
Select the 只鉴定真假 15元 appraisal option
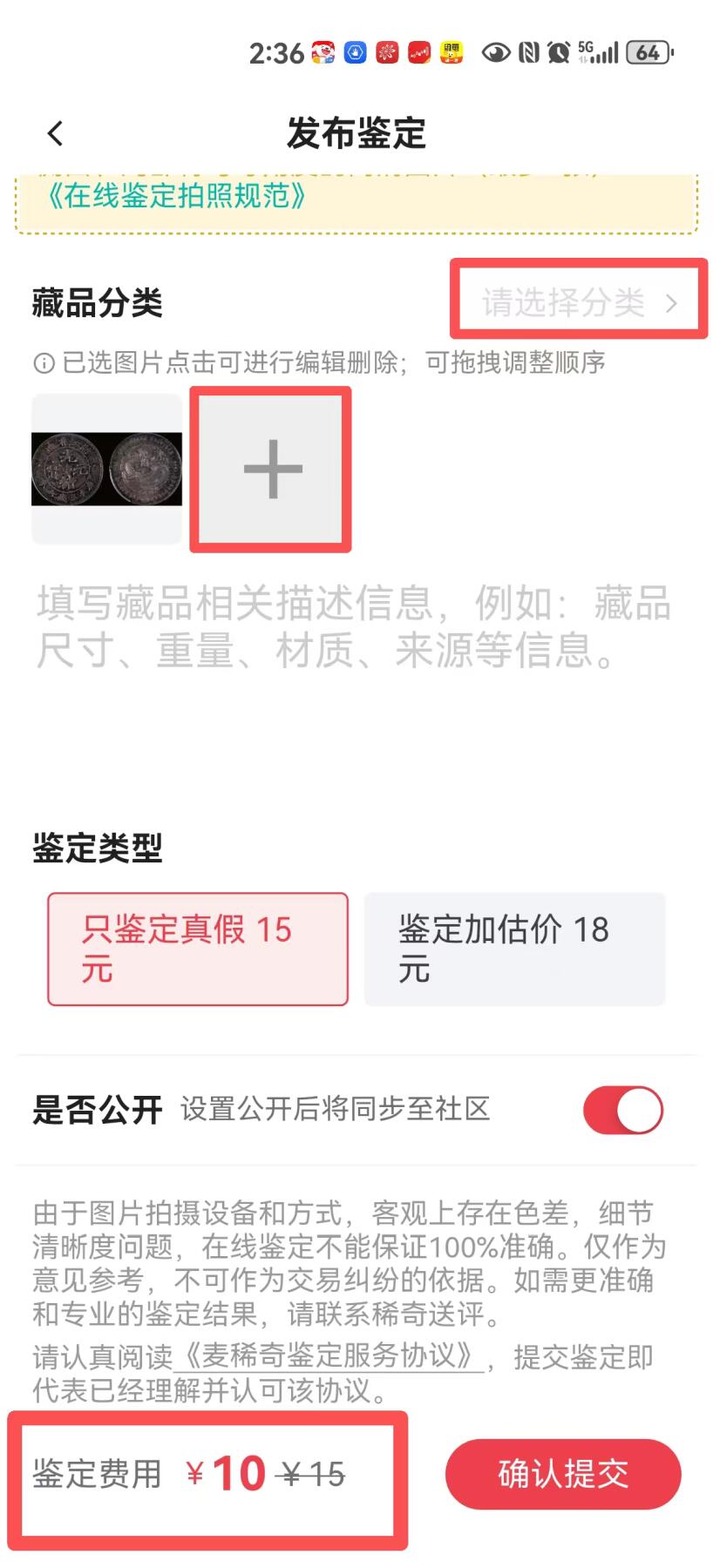tap(197, 949)
